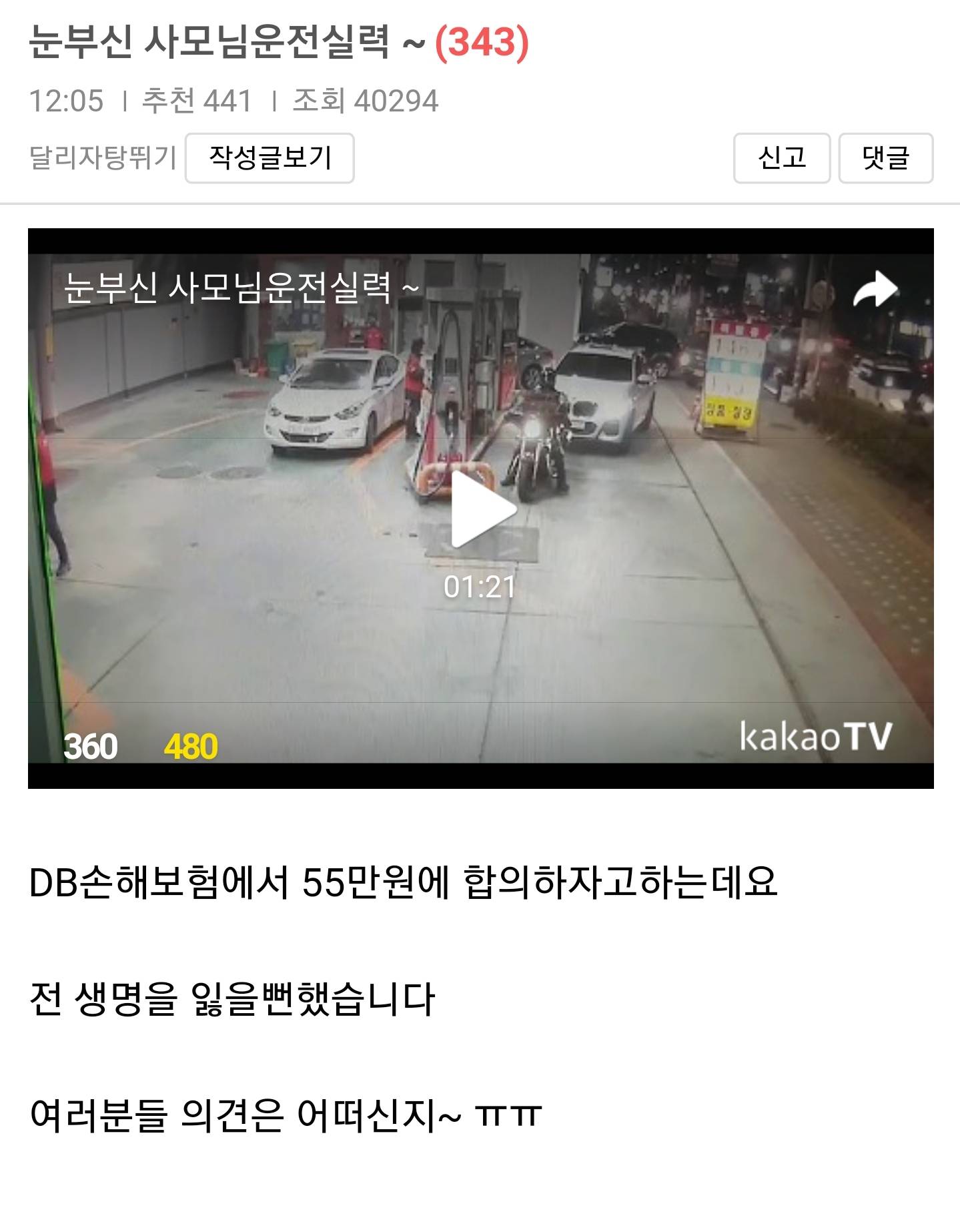Jump to comments via 댓글

coord(885,158)
